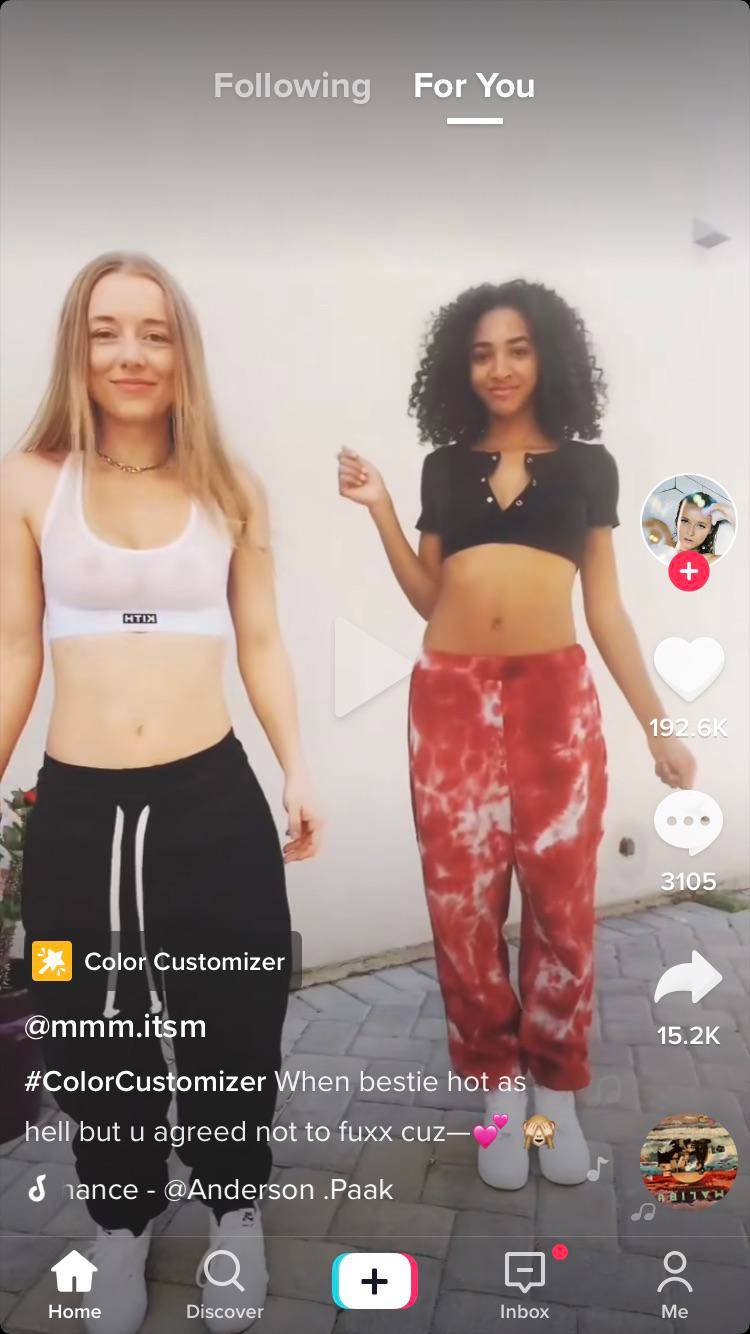Switch to the Following feed
Screen dimensions: 750x1334
pos(292,86)
